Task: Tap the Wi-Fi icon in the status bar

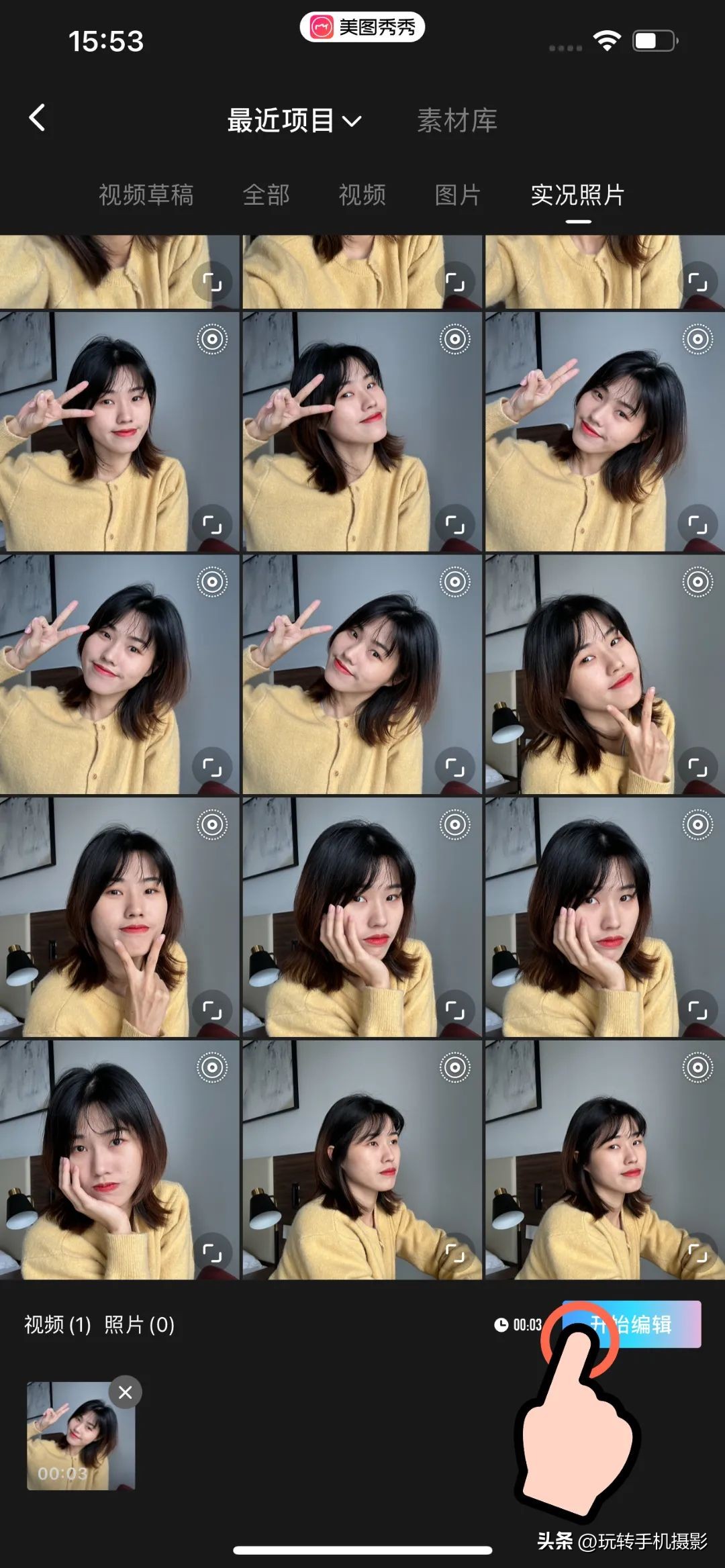Action: (608, 40)
